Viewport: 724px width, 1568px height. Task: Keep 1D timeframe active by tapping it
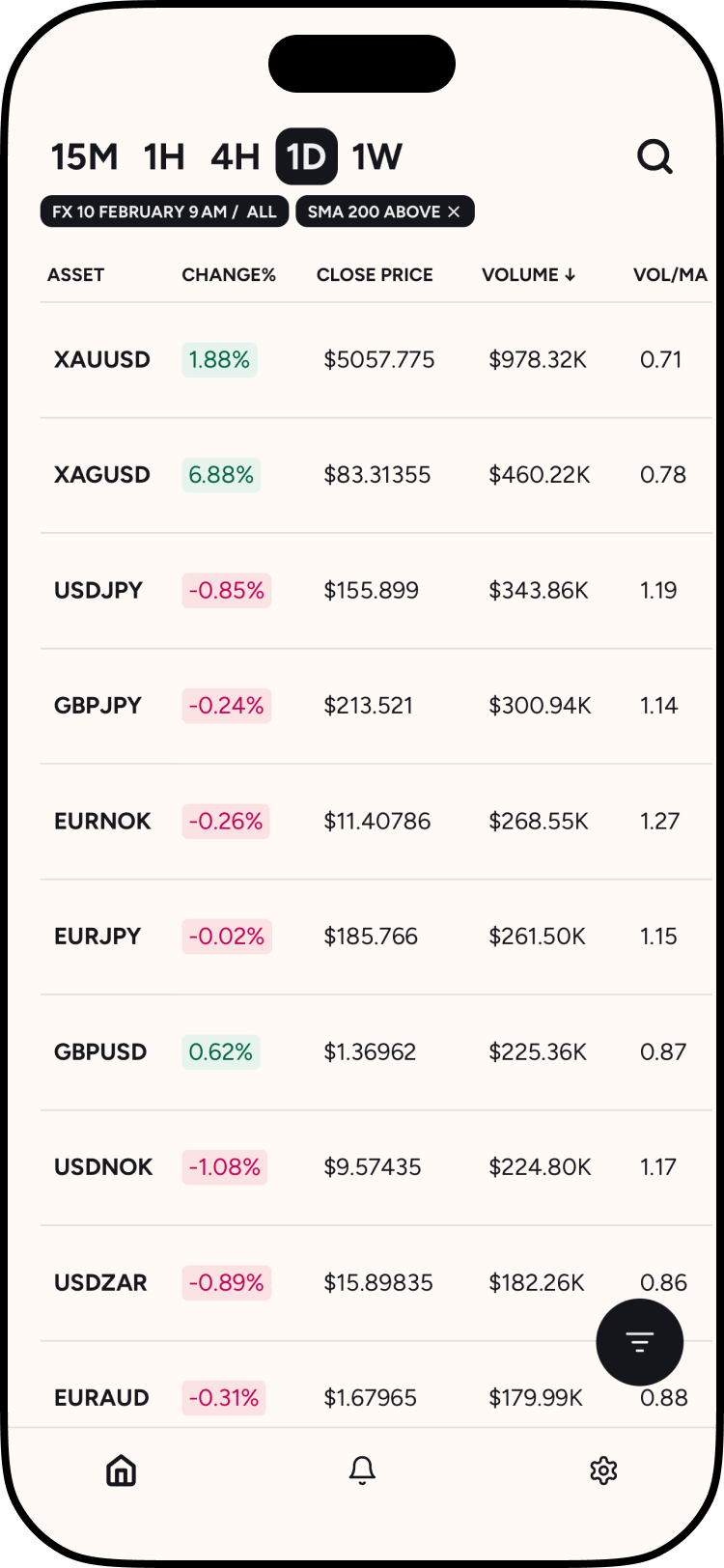click(307, 154)
